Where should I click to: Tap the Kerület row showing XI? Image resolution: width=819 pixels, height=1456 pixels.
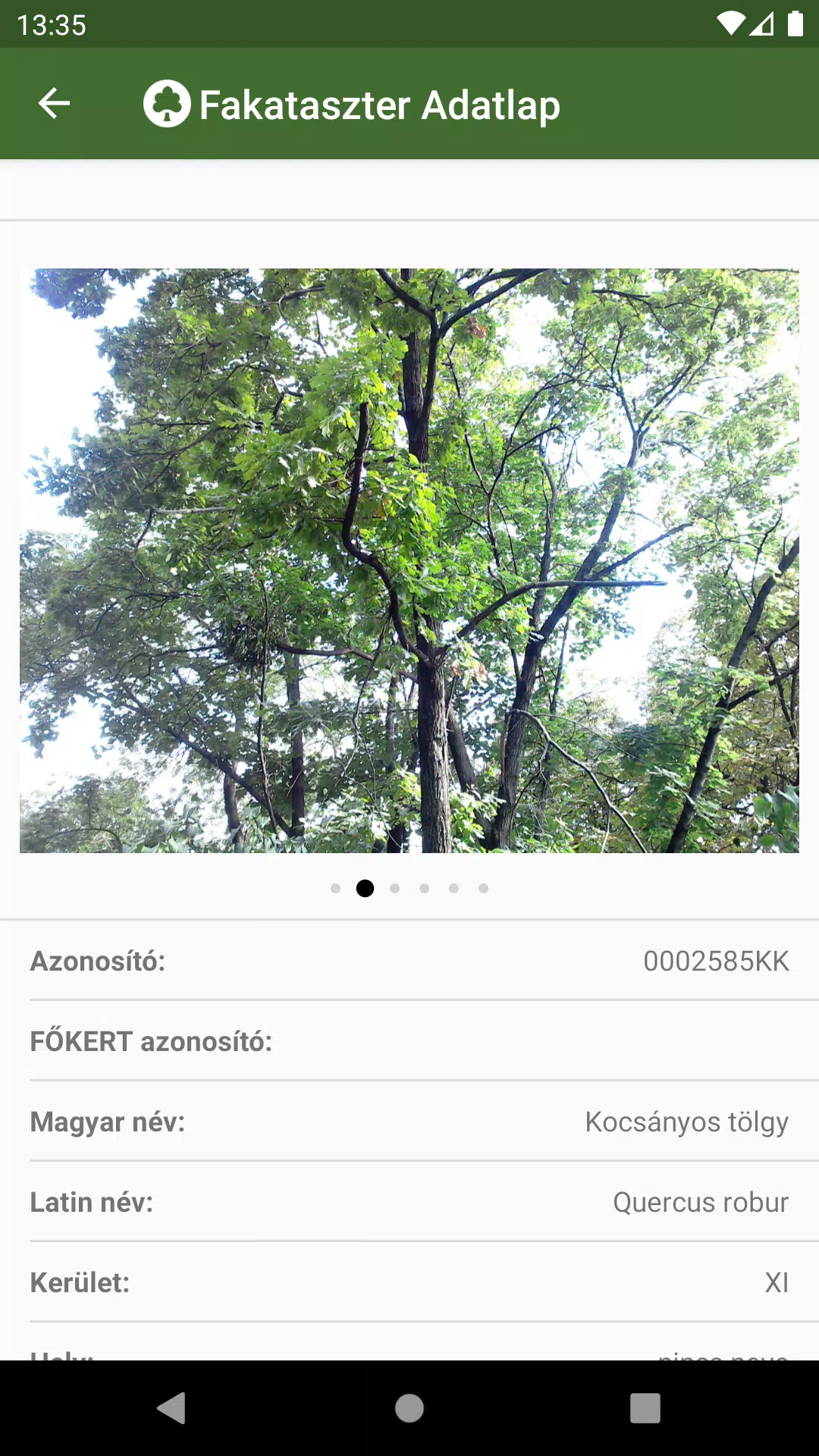409,1282
